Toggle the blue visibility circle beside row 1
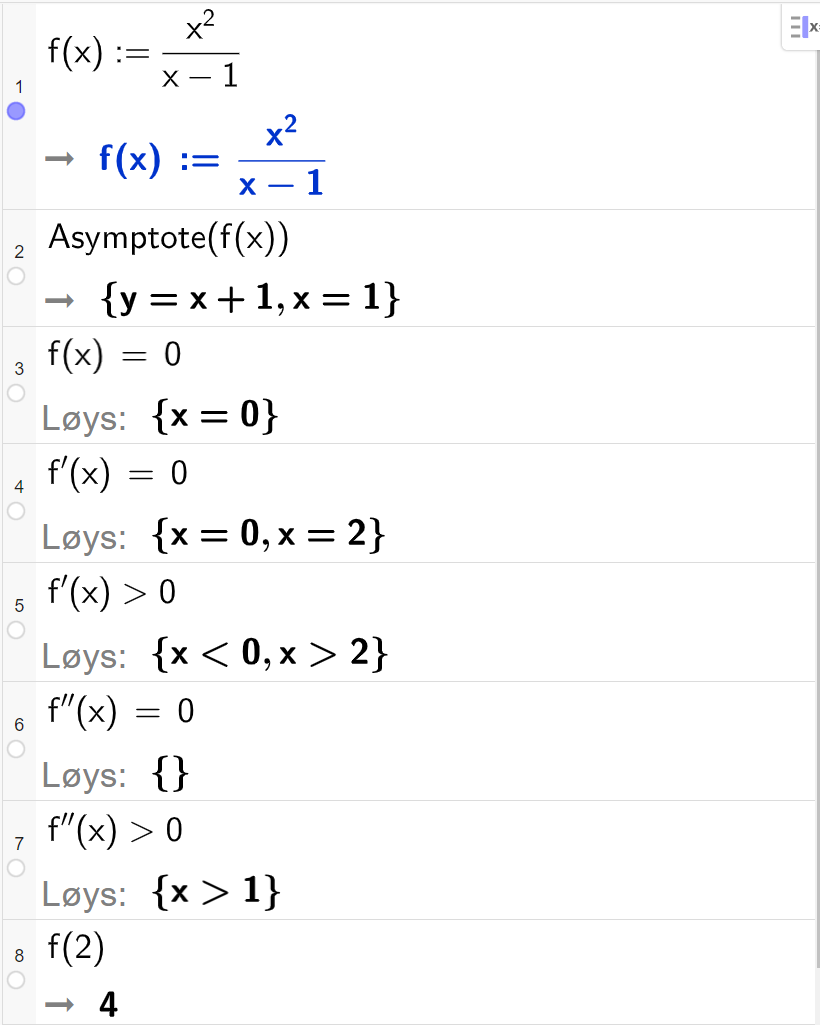 [x=16, y=111]
